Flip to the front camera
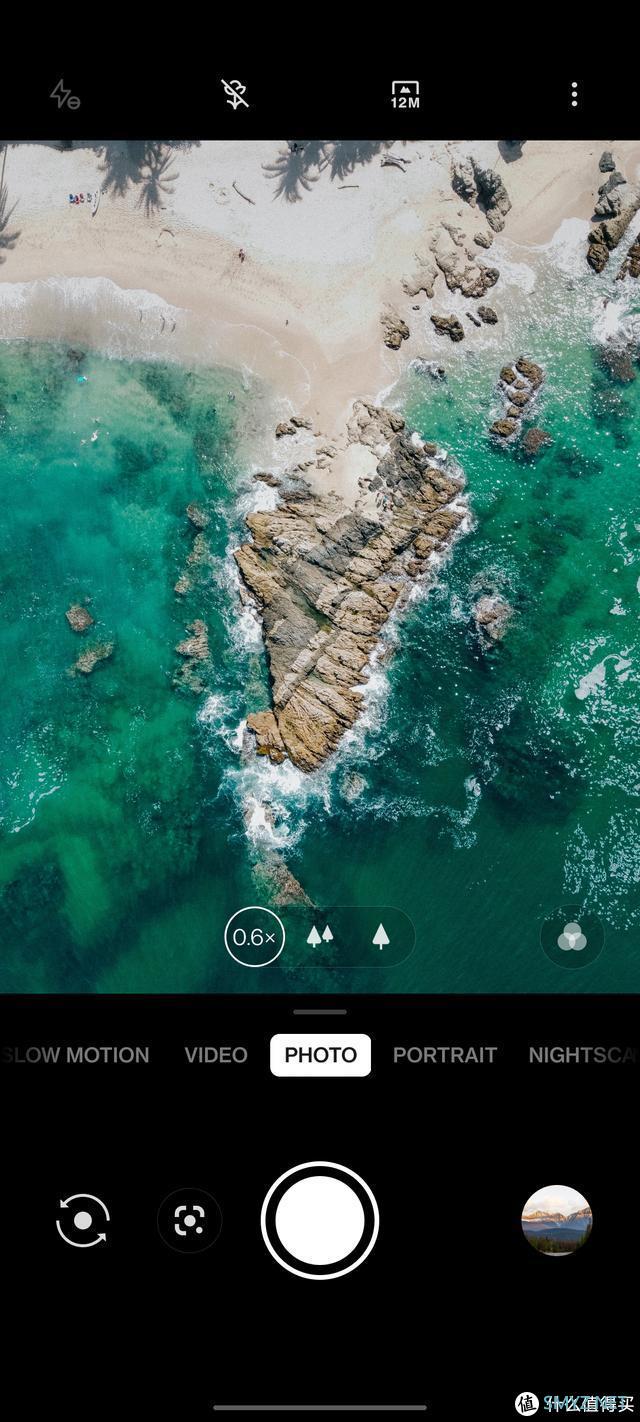The image size is (640, 1422). tap(83, 1220)
